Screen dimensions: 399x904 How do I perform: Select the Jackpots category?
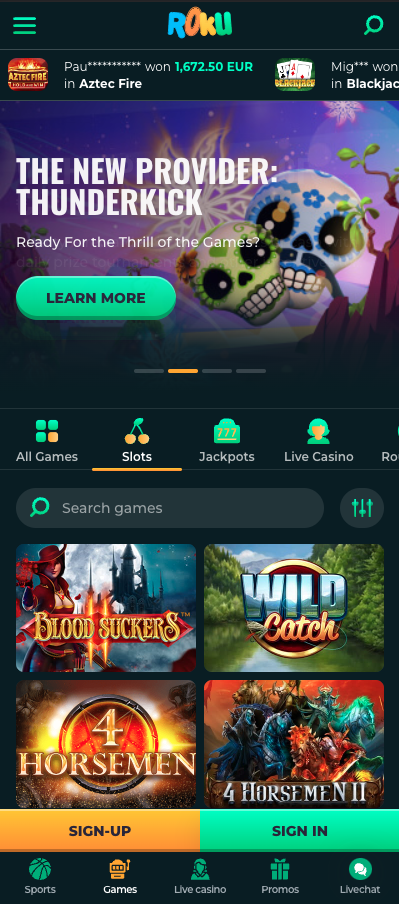pos(227,442)
